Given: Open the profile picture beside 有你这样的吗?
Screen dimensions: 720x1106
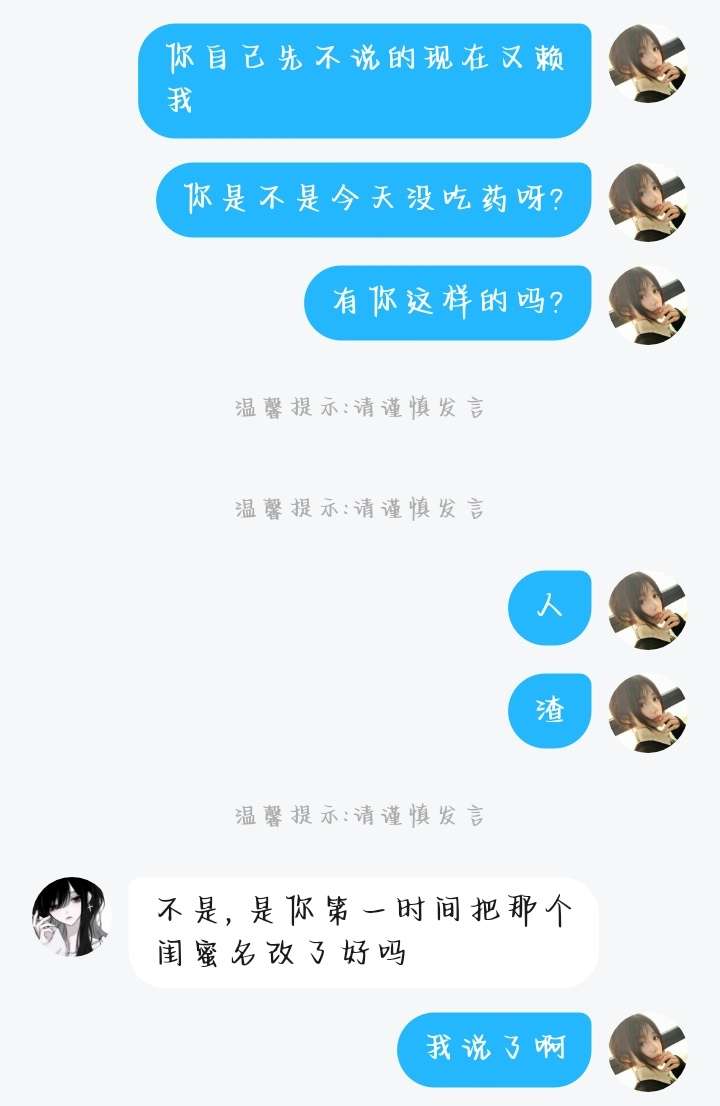Looking at the screenshot, I should coord(648,304).
